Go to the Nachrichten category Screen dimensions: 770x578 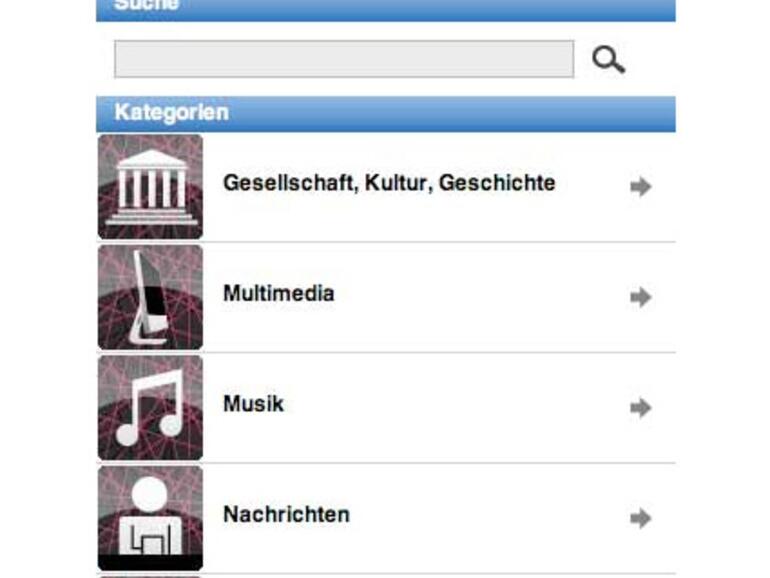click(388, 516)
